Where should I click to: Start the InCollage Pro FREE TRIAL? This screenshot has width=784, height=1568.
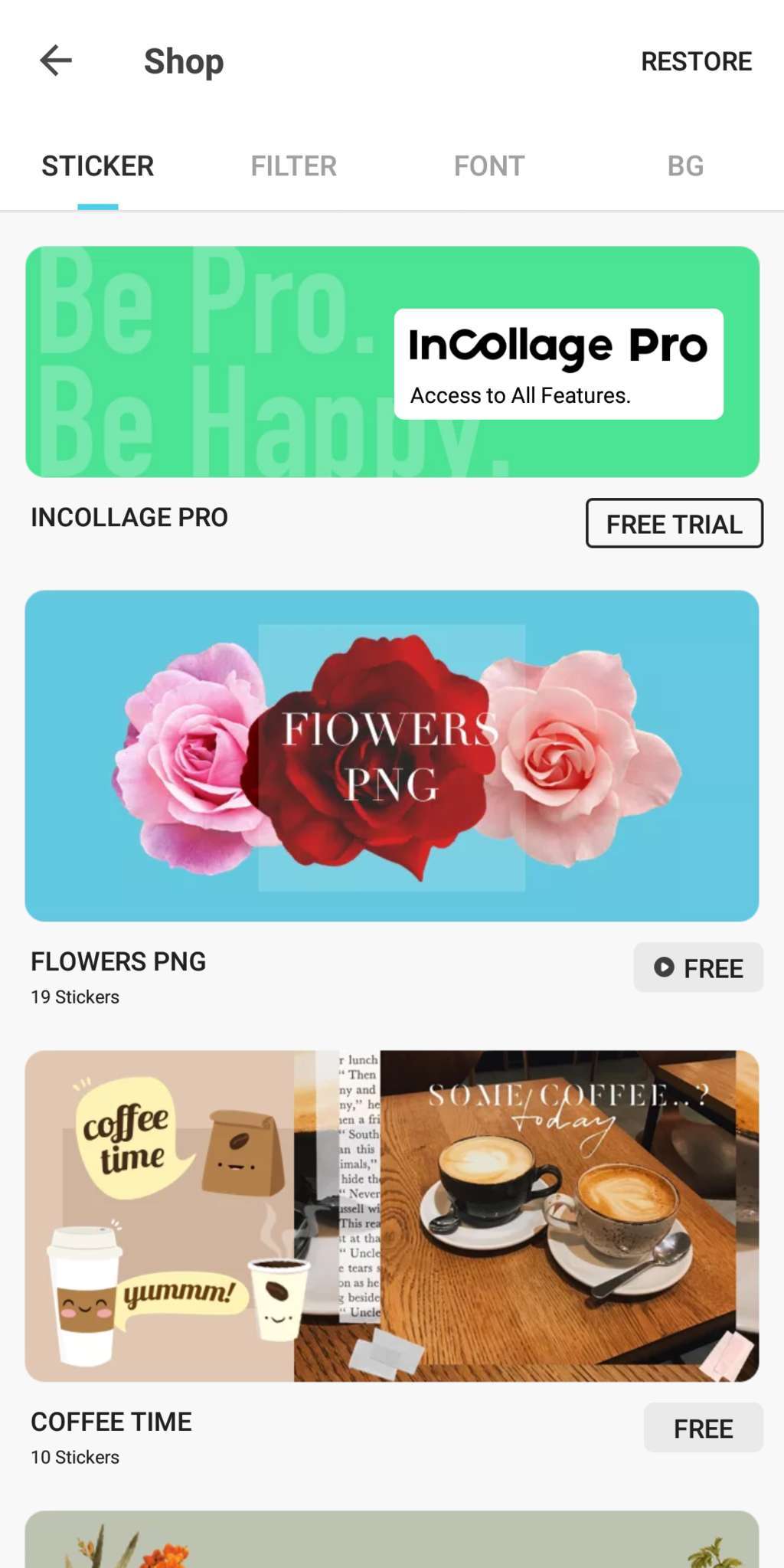(674, 524)
